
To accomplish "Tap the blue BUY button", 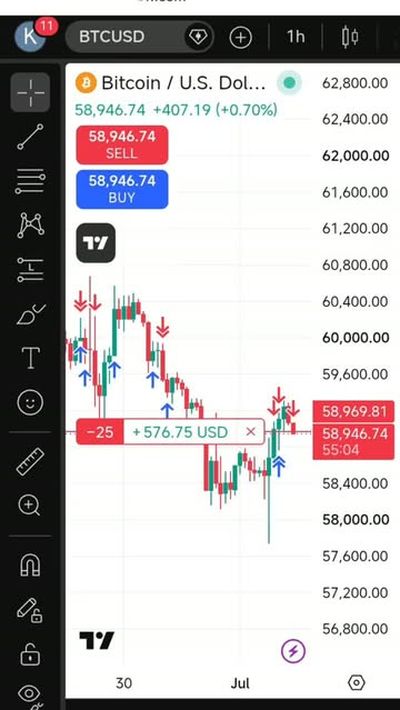I will (x=122, y=189).
